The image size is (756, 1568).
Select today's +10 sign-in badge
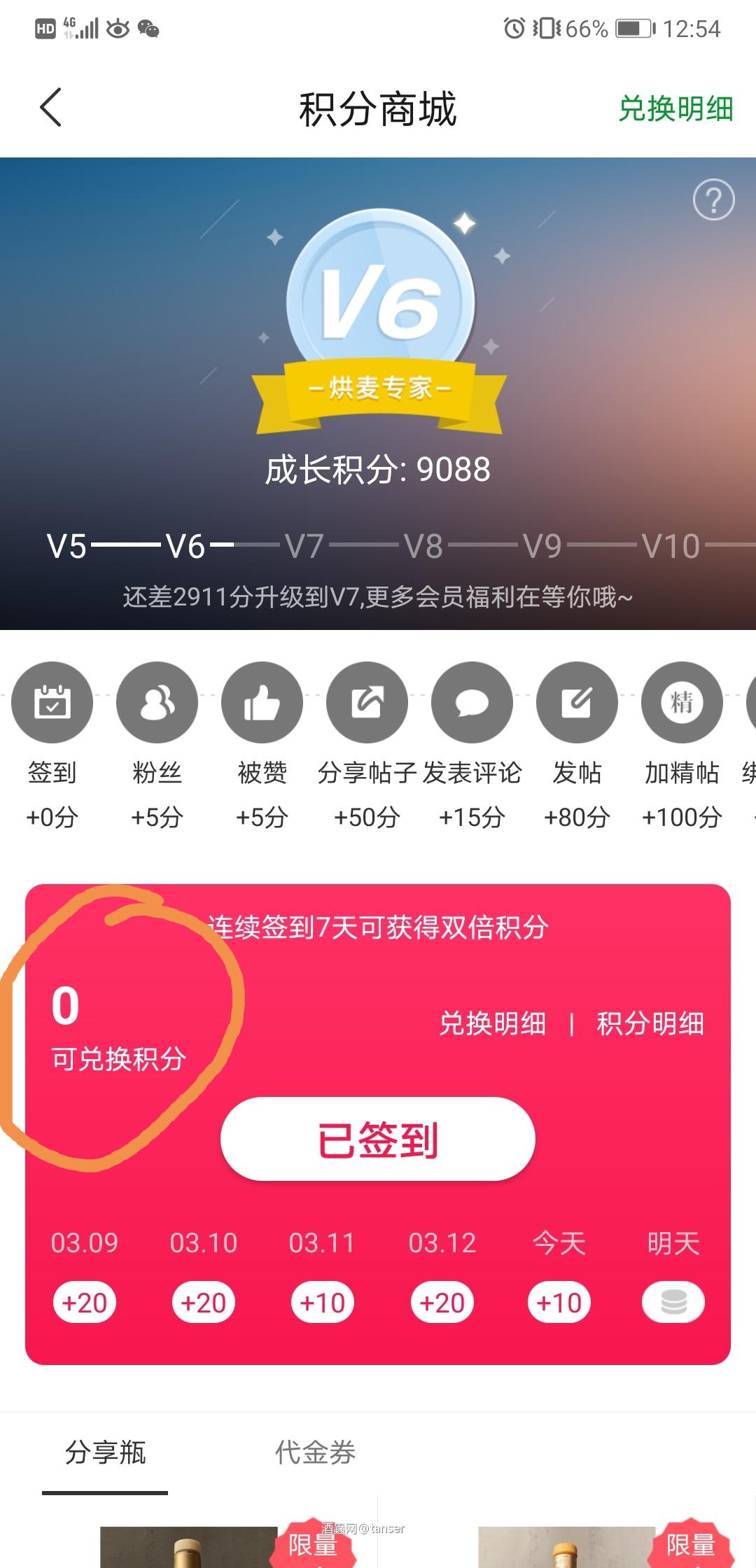click(559, 1302)
